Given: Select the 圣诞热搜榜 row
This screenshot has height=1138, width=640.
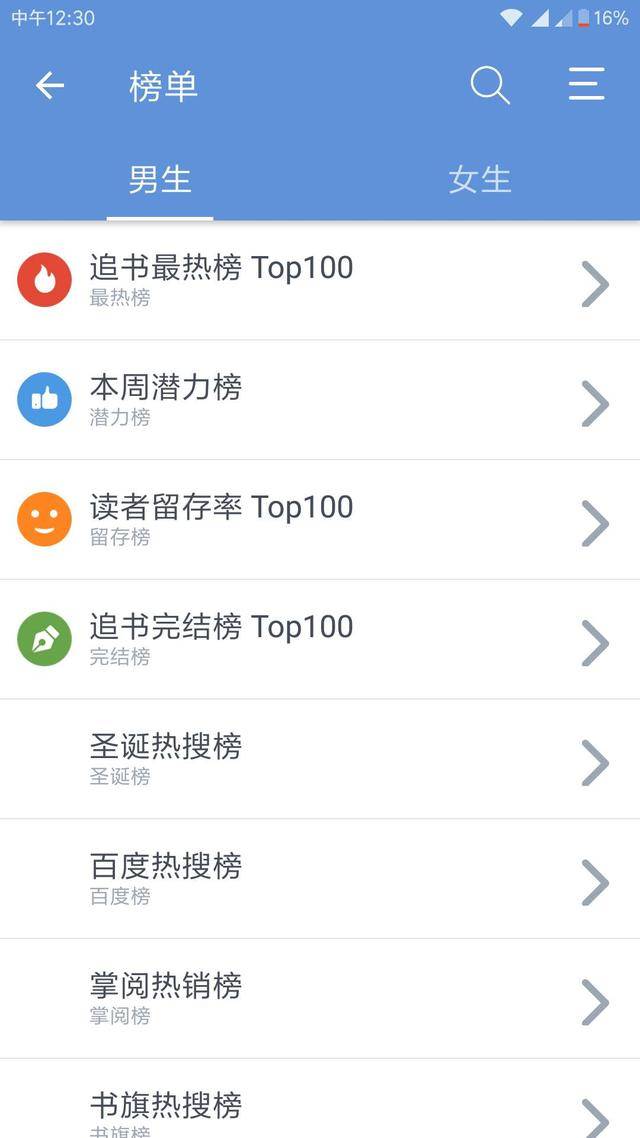Looking at the screenshot, I should (x=320, y=759).
